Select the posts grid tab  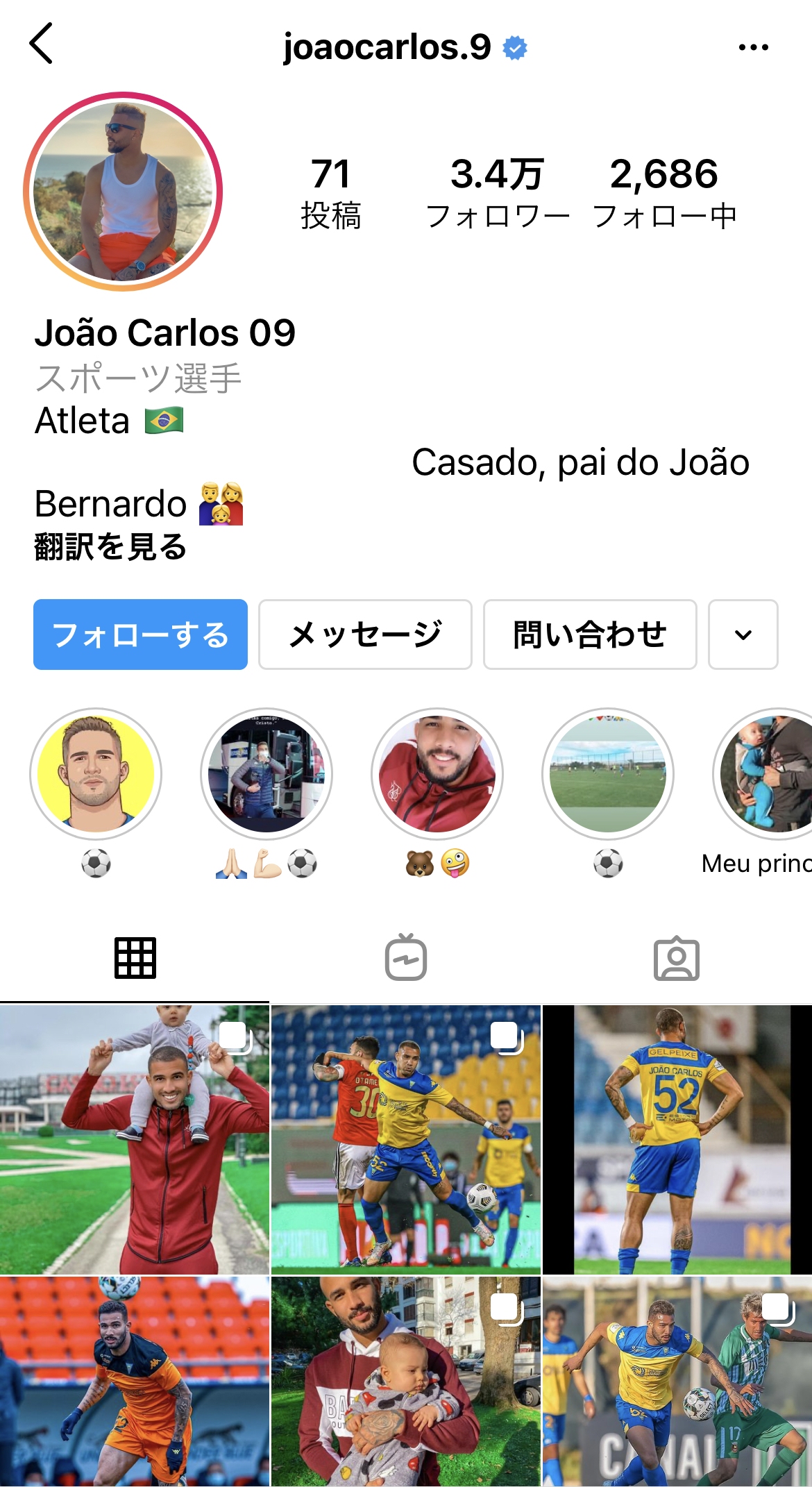pyautogui.click(x=135, y=958)
